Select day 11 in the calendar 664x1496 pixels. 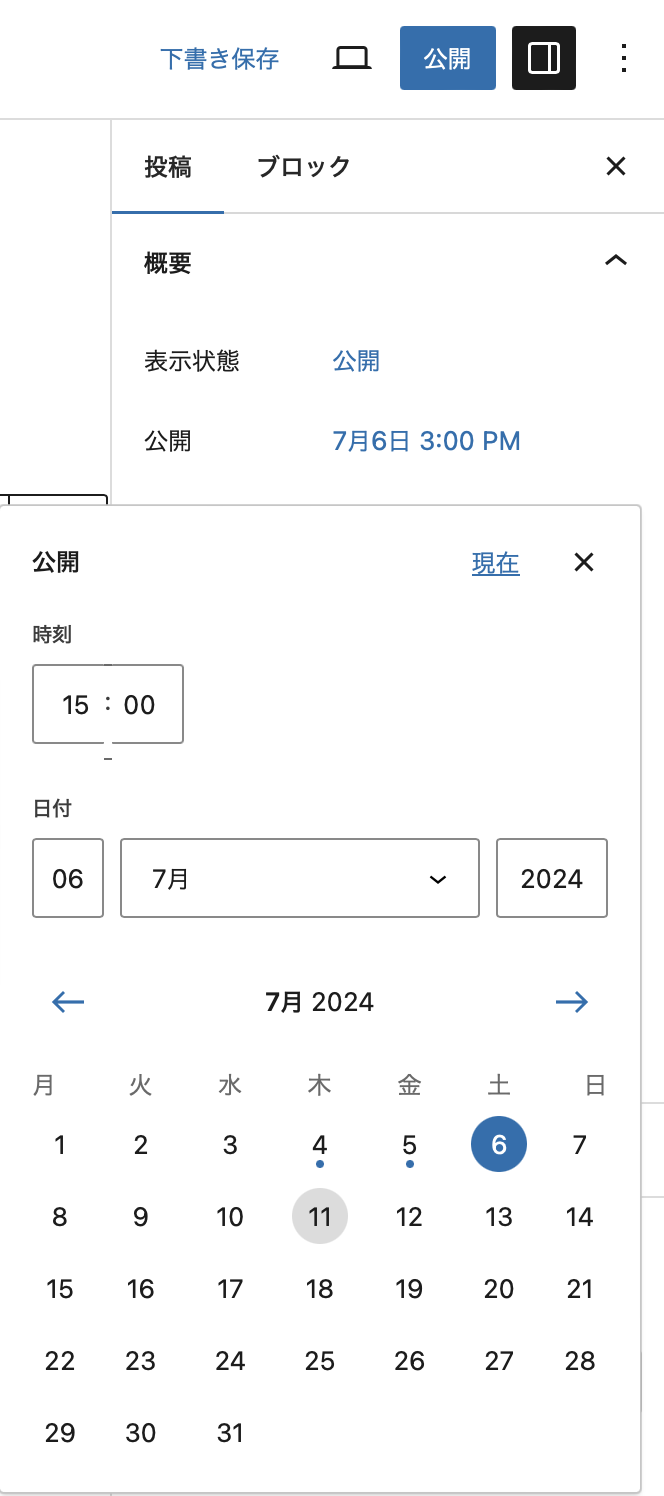tap(319, 1217)
